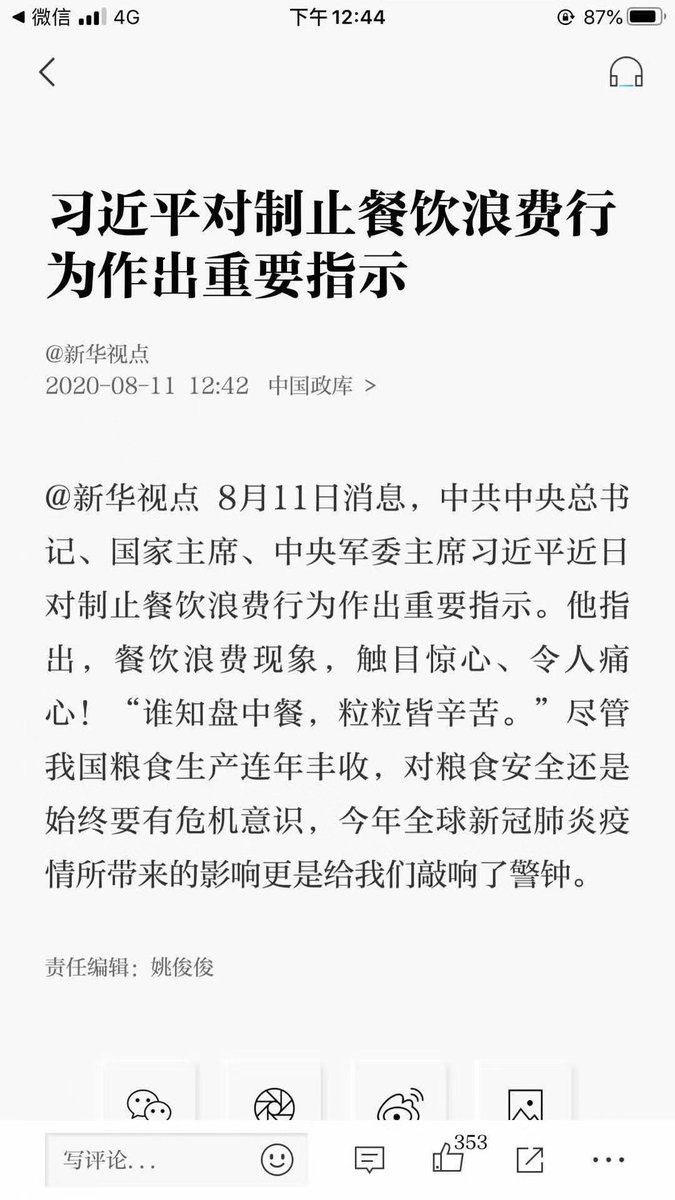Open the emoji smiley picker
The width and height of the screenshot is (675, 1200).
click(x=277, y=1160)
